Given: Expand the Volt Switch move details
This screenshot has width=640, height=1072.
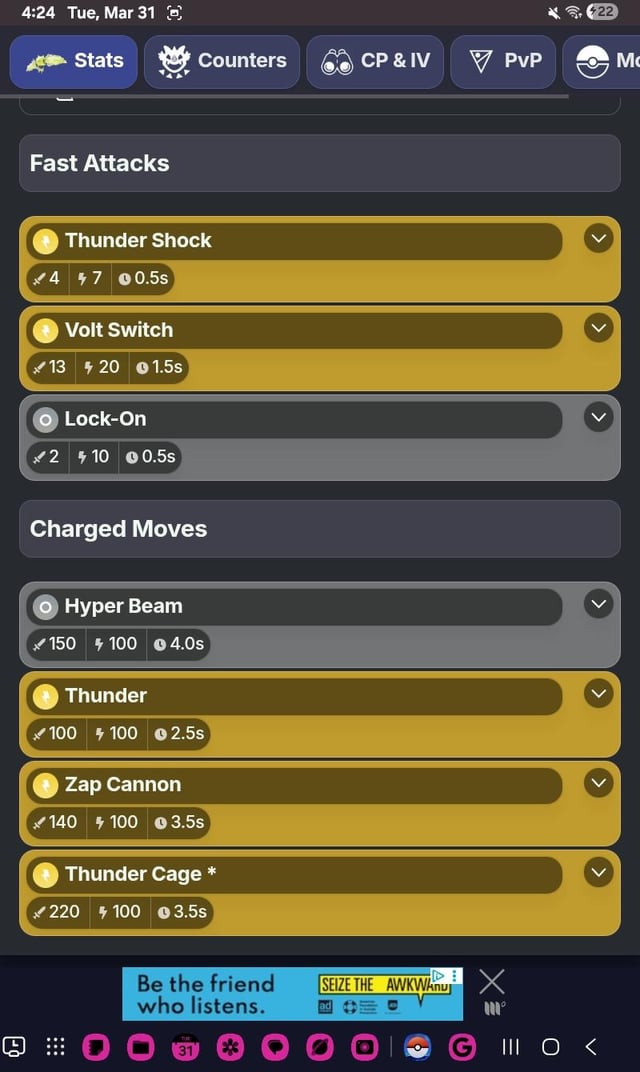Looking at the screenshot, I should (598, 328).
